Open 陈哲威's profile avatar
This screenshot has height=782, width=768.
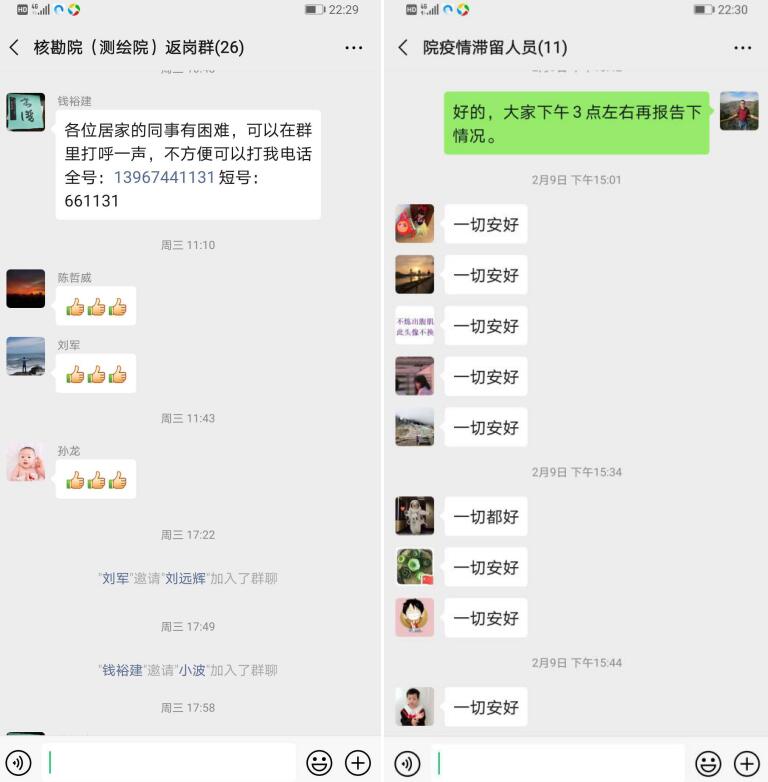[x=26, y=288]
